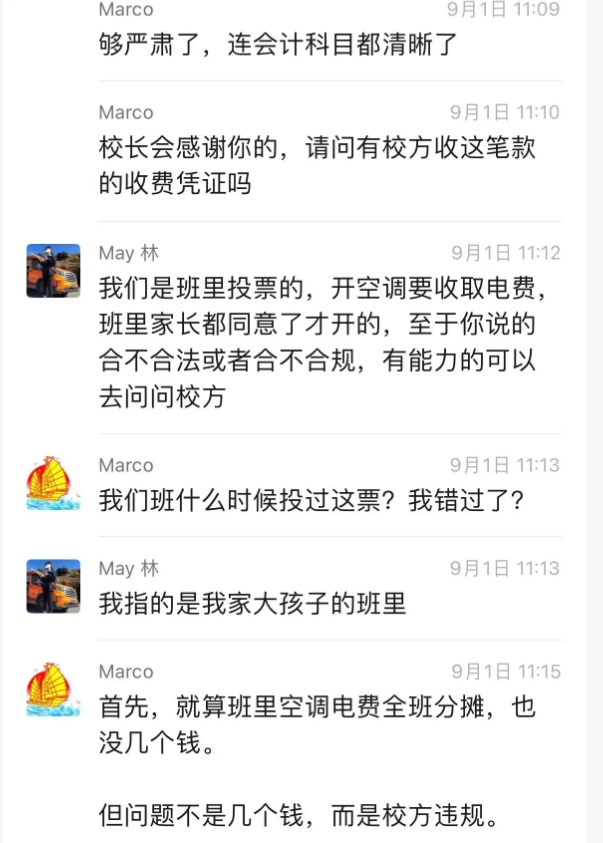Open May 林's avatar beside the 11:12 message
Viewport: 603px width, 843px height.
click(x=53, y=271)
